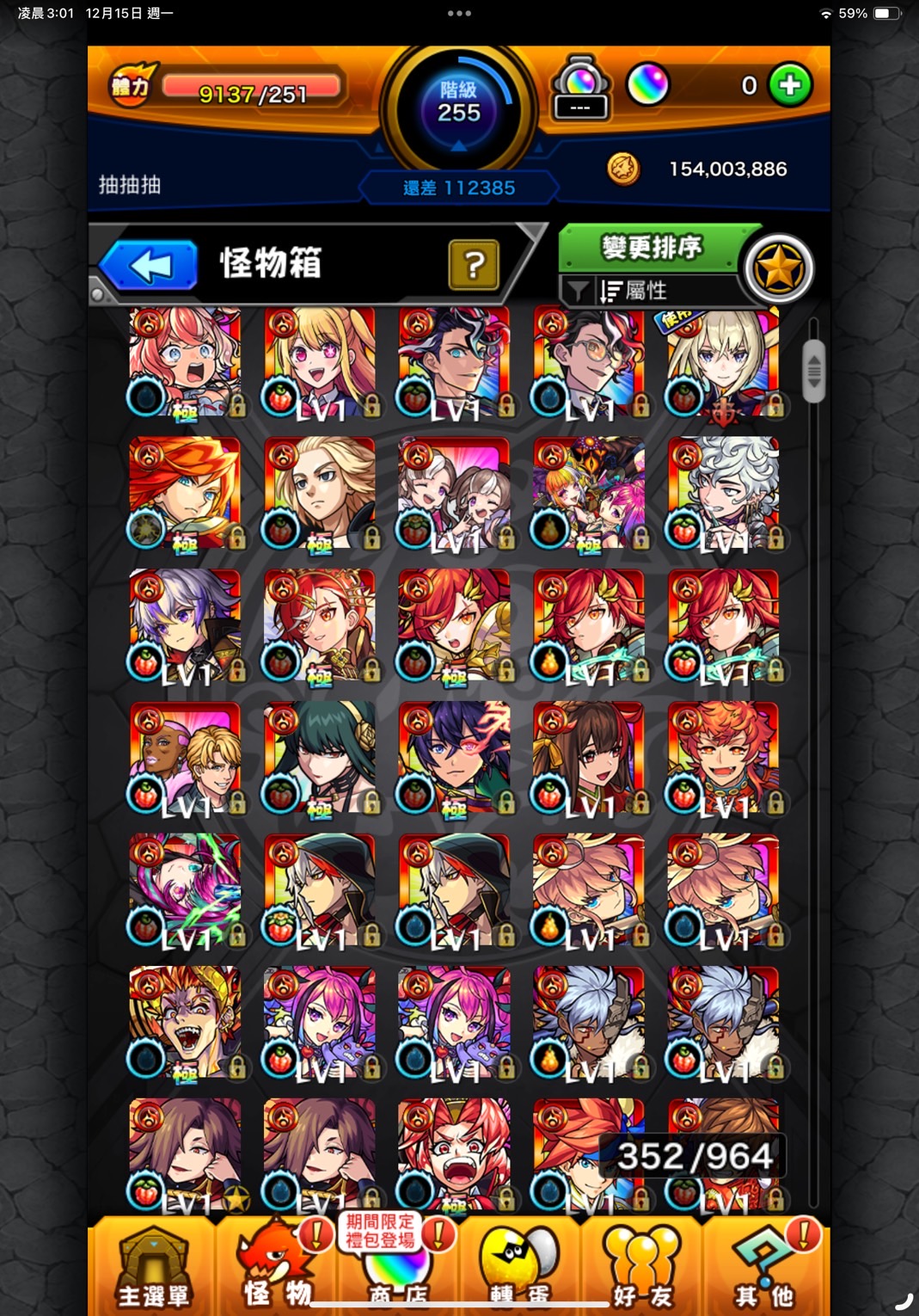919x1316 pixels.
Task: Open the filter funnel icon
Action: point(579,292)
